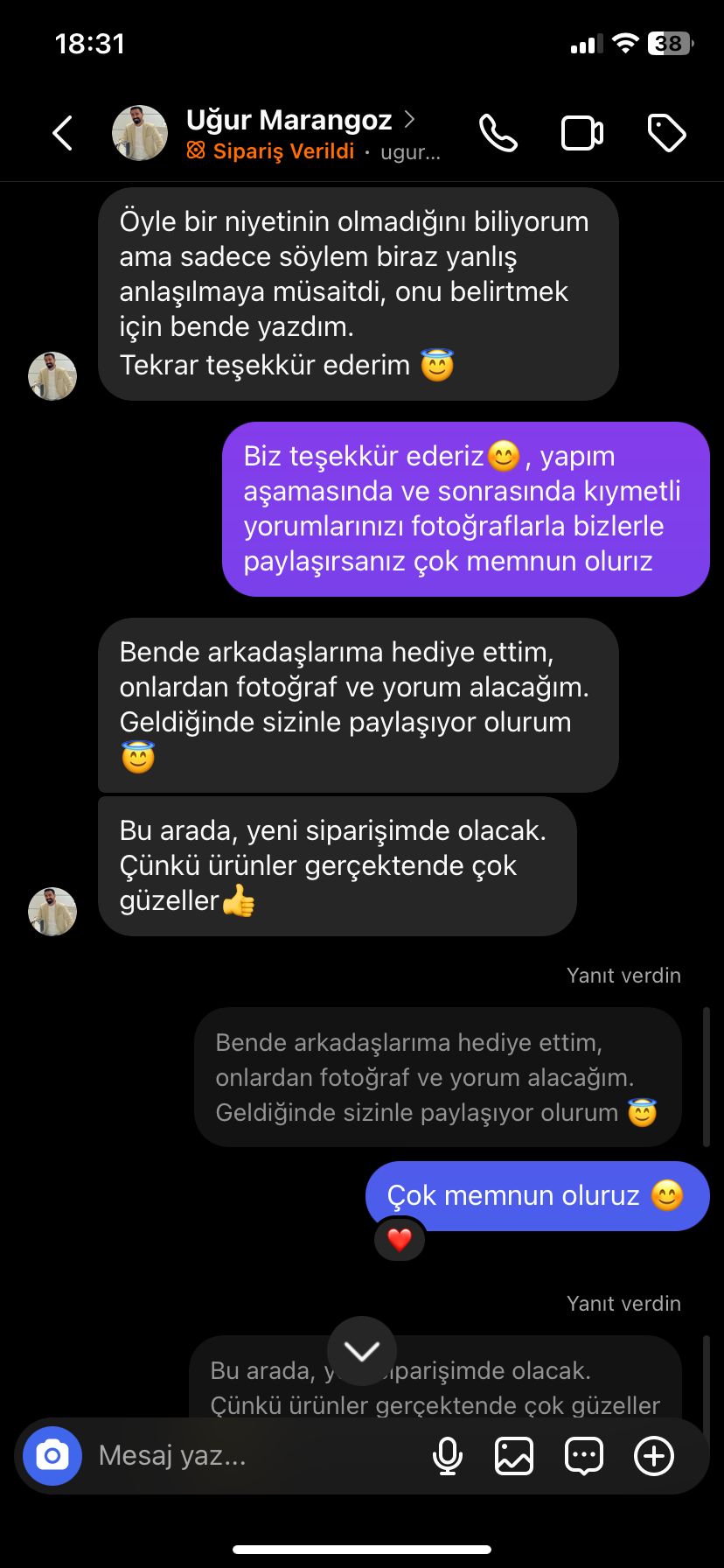Open more options with the plus icon
The width and height of the screenshot is (724, 1568).
click(x=654, y=1456)
